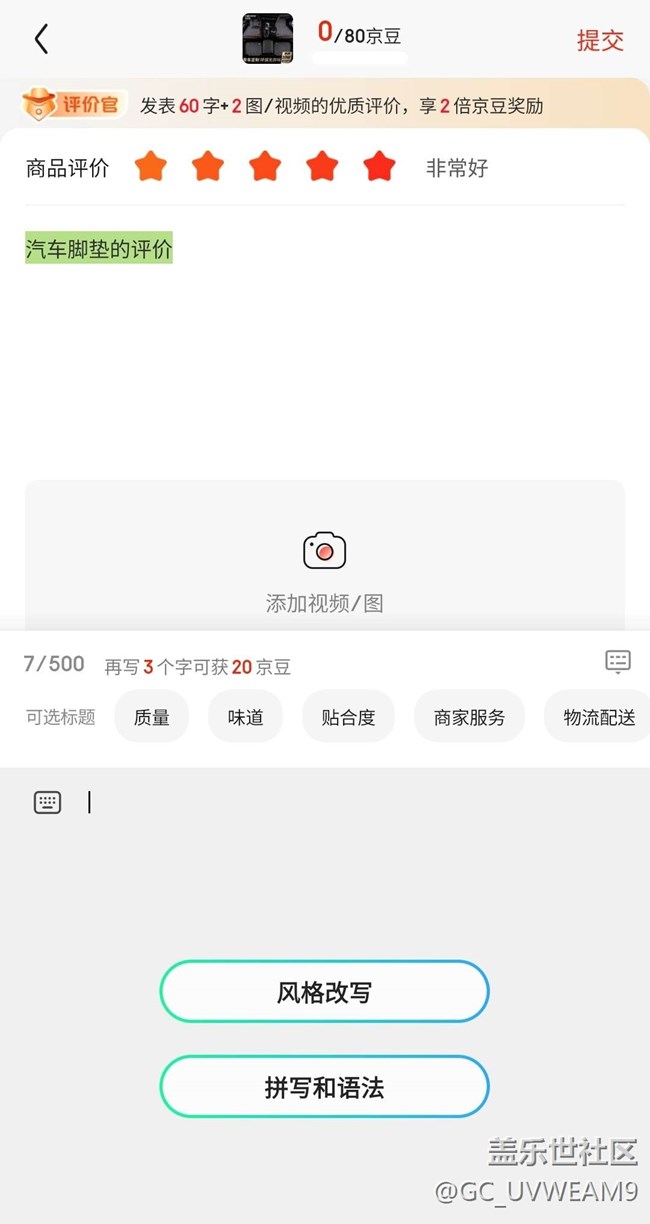Viewport: 650px width, 1224px height.
Task: Choose the 味道 topic chip
Action: (x=245, y=717)
